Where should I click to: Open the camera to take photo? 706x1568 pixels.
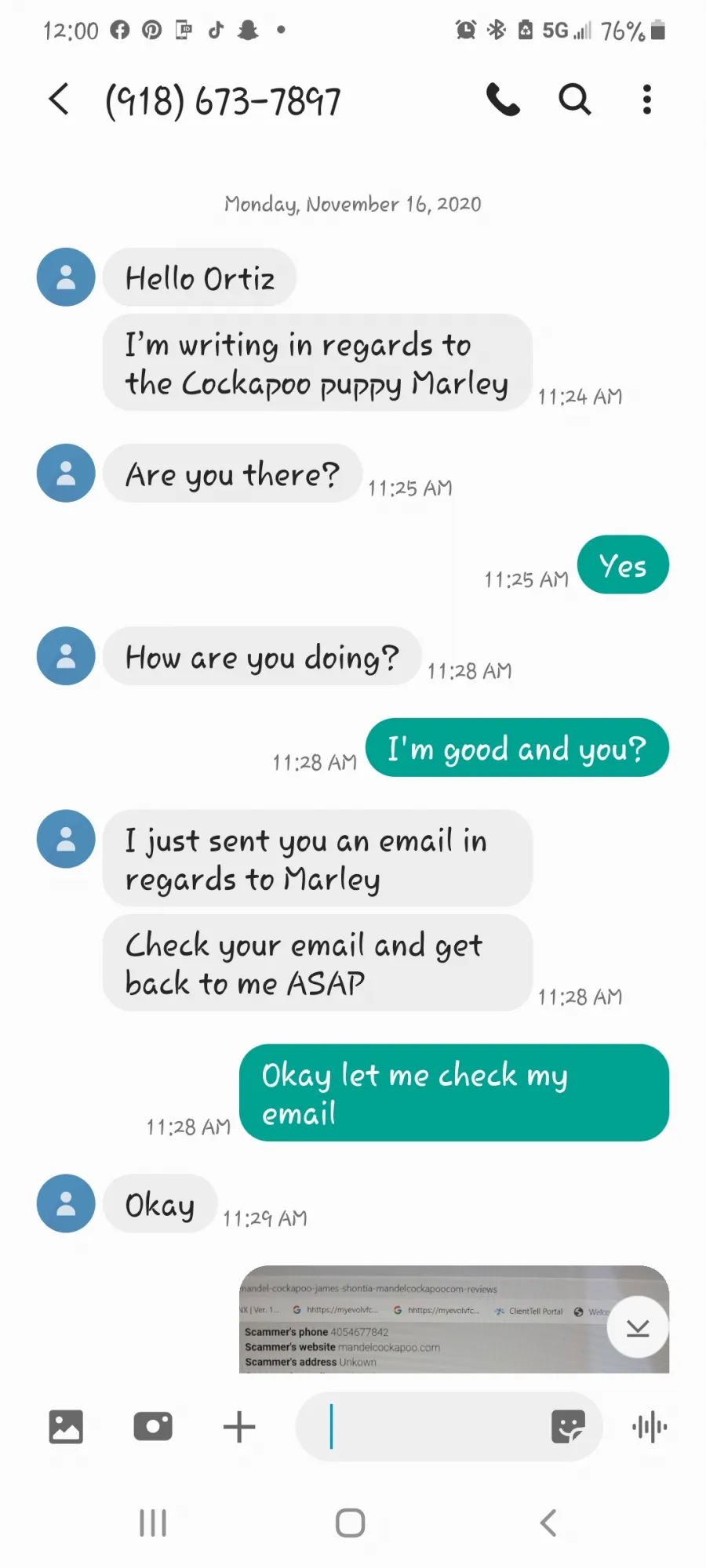pyautogui.click(x=153, y=1426)
